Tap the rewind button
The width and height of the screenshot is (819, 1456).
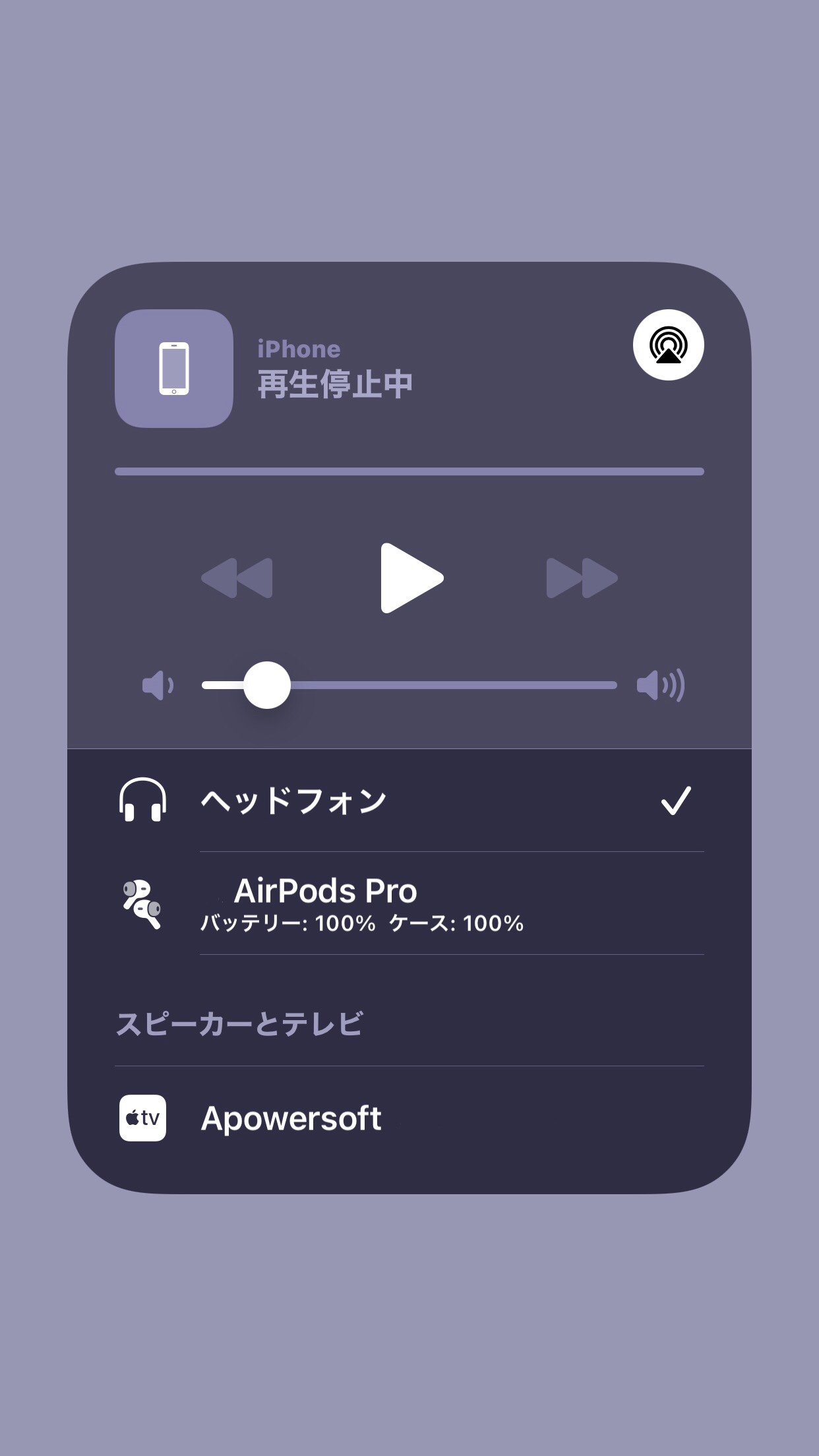(x=237, y=578)
